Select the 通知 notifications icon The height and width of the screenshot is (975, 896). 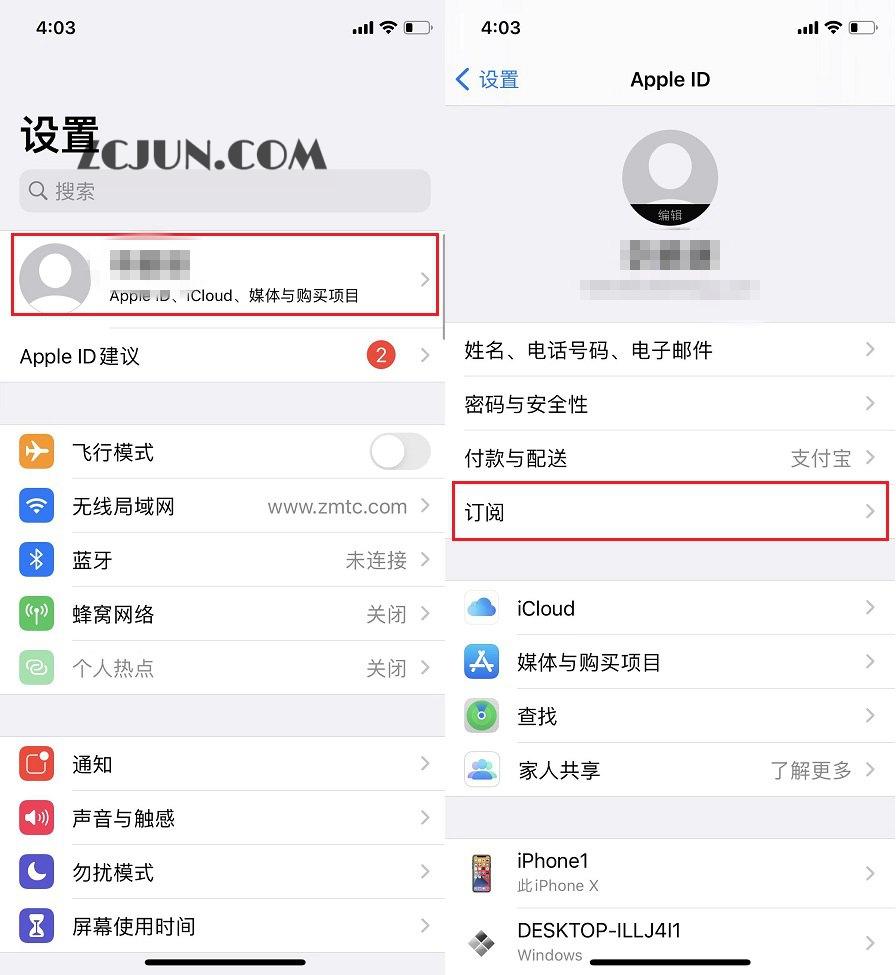37,764
